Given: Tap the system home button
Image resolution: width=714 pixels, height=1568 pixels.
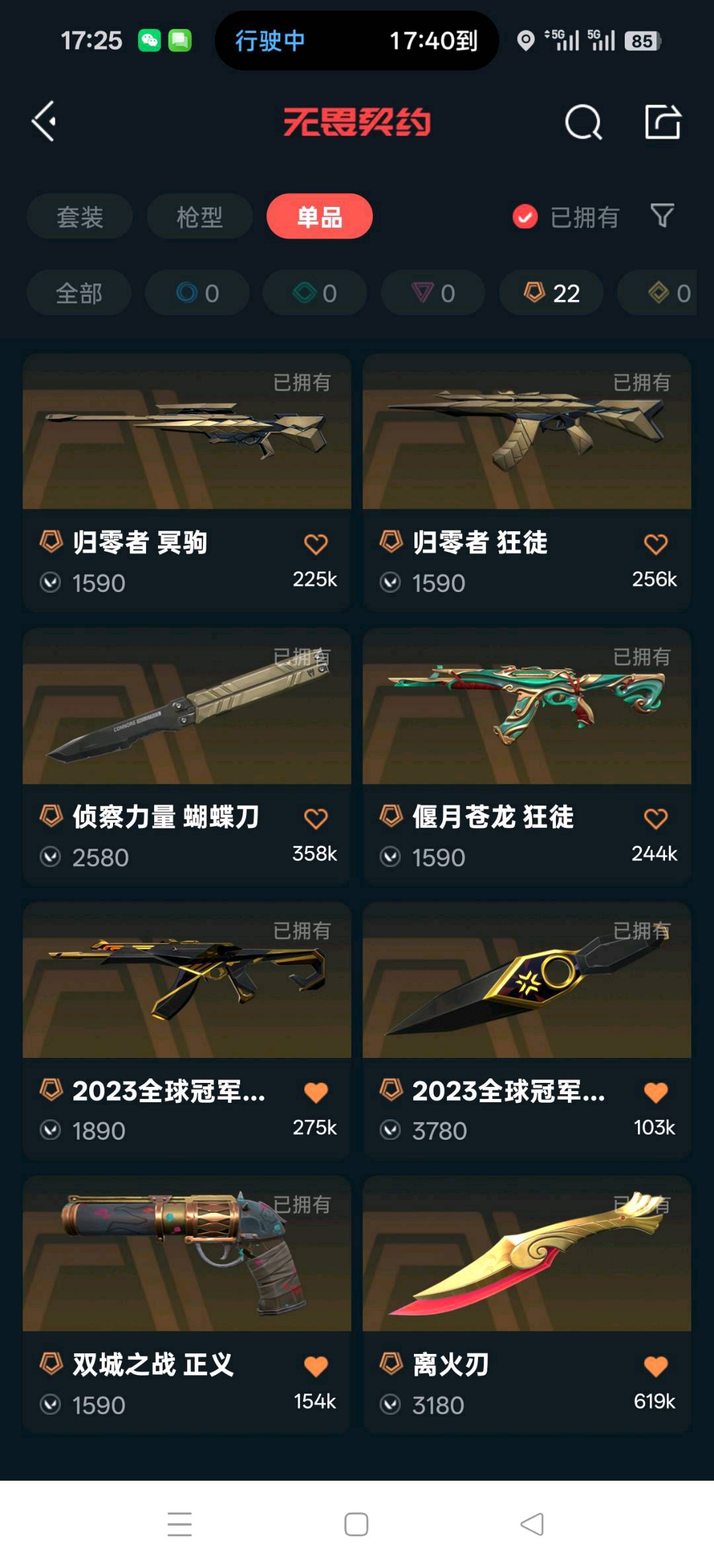Looking at the screenshot, I should [356, 1524].
